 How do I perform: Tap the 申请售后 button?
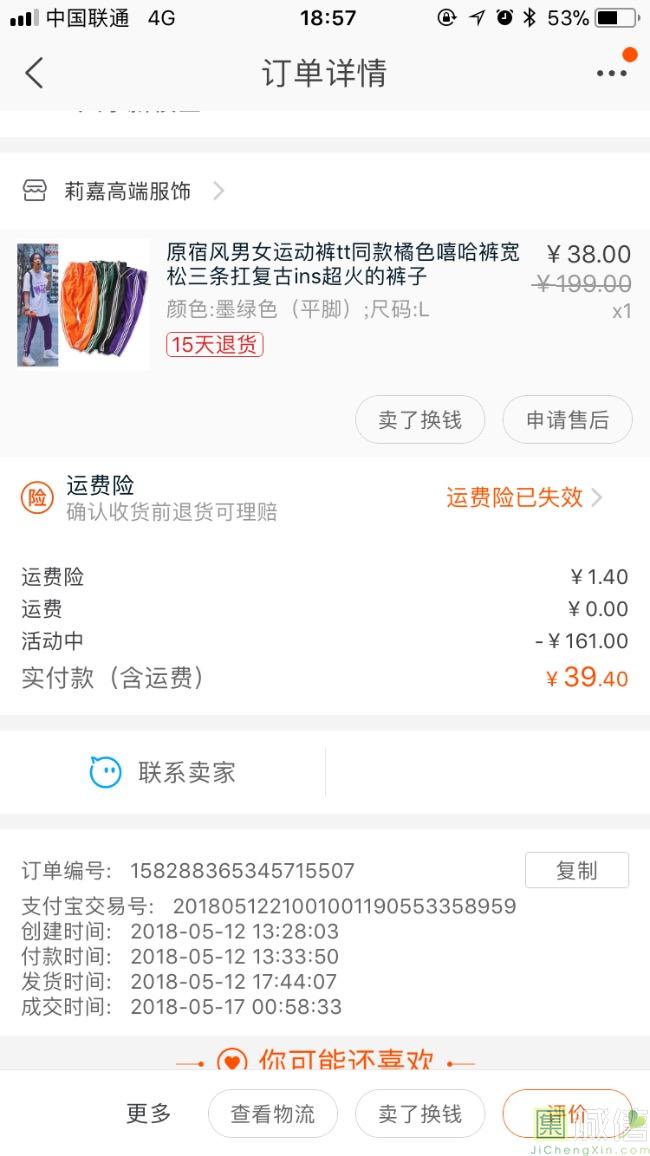tap(567, 420)
